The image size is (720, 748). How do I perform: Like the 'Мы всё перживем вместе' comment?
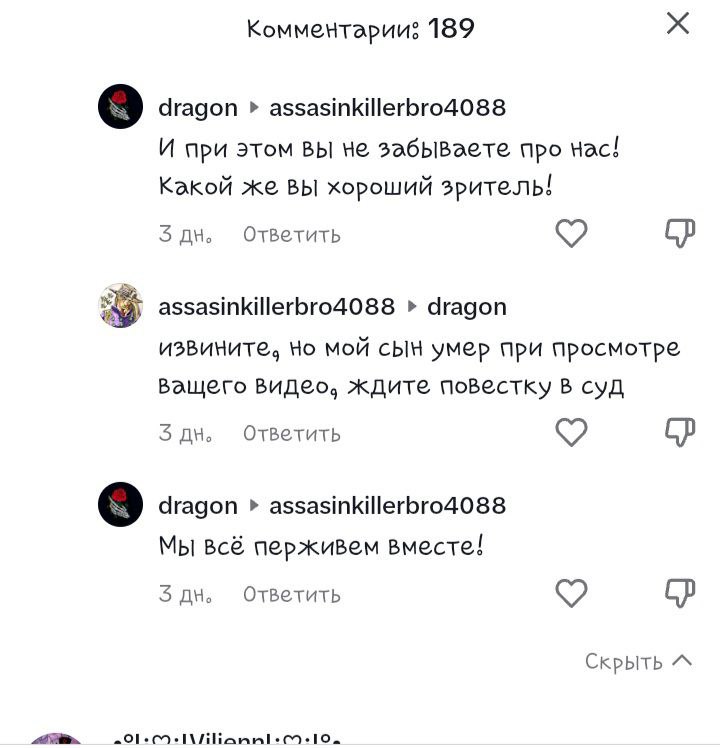pyautogui.click(x=571, y=593)
